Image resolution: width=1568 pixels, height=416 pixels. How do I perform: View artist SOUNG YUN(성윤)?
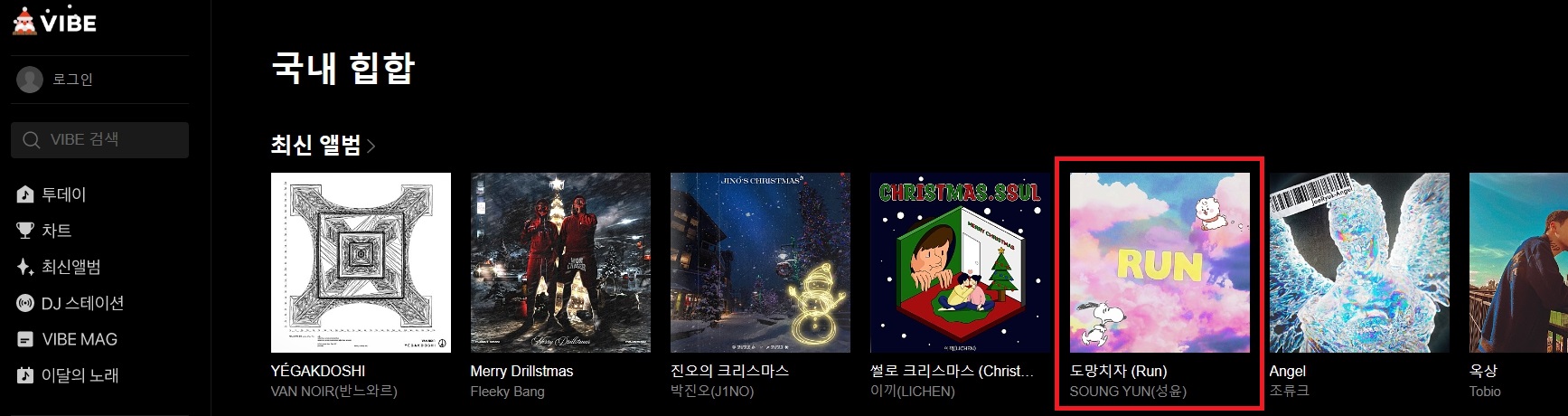pos(1127,392)
